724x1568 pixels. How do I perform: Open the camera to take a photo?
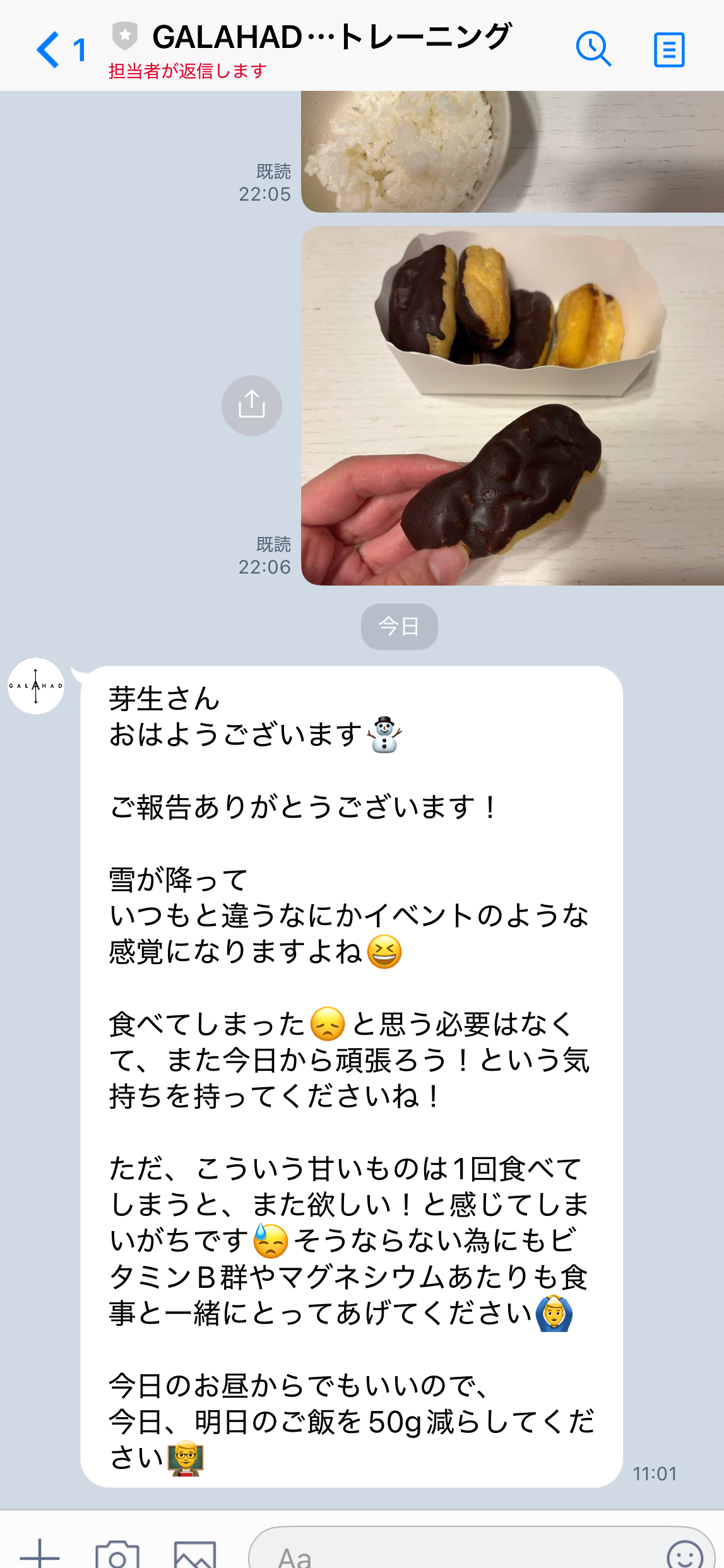click(117, 1555)
